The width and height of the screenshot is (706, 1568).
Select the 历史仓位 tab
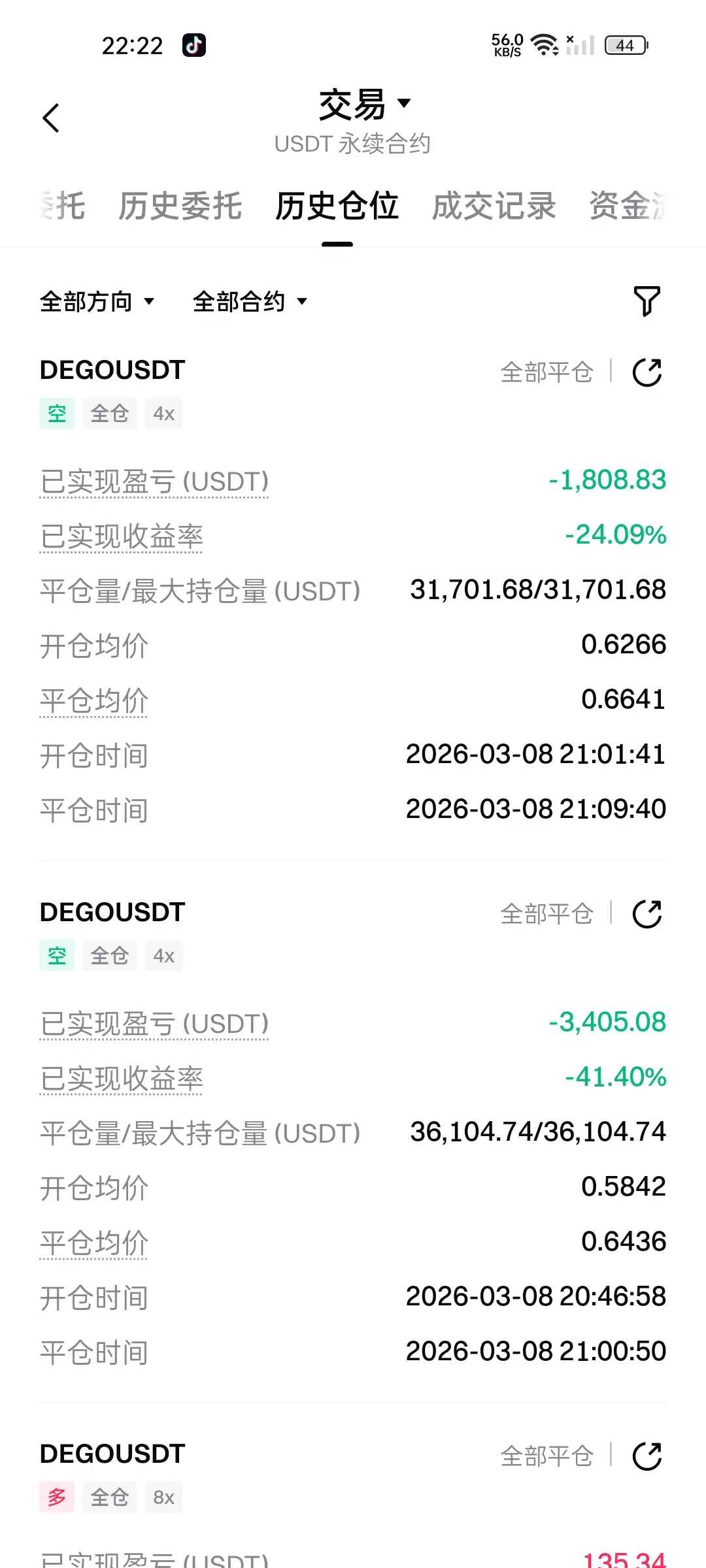pyautogui.click(x=337, y=206)
